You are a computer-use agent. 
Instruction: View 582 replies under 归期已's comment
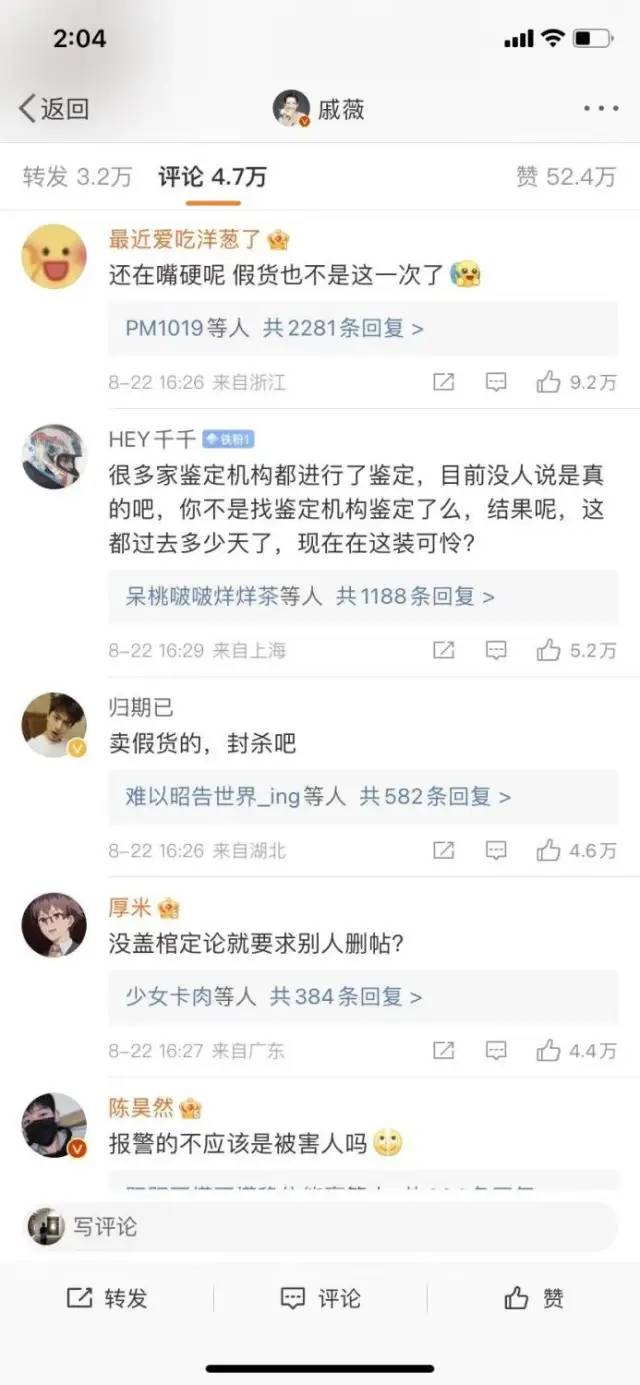tap(318, 796)
